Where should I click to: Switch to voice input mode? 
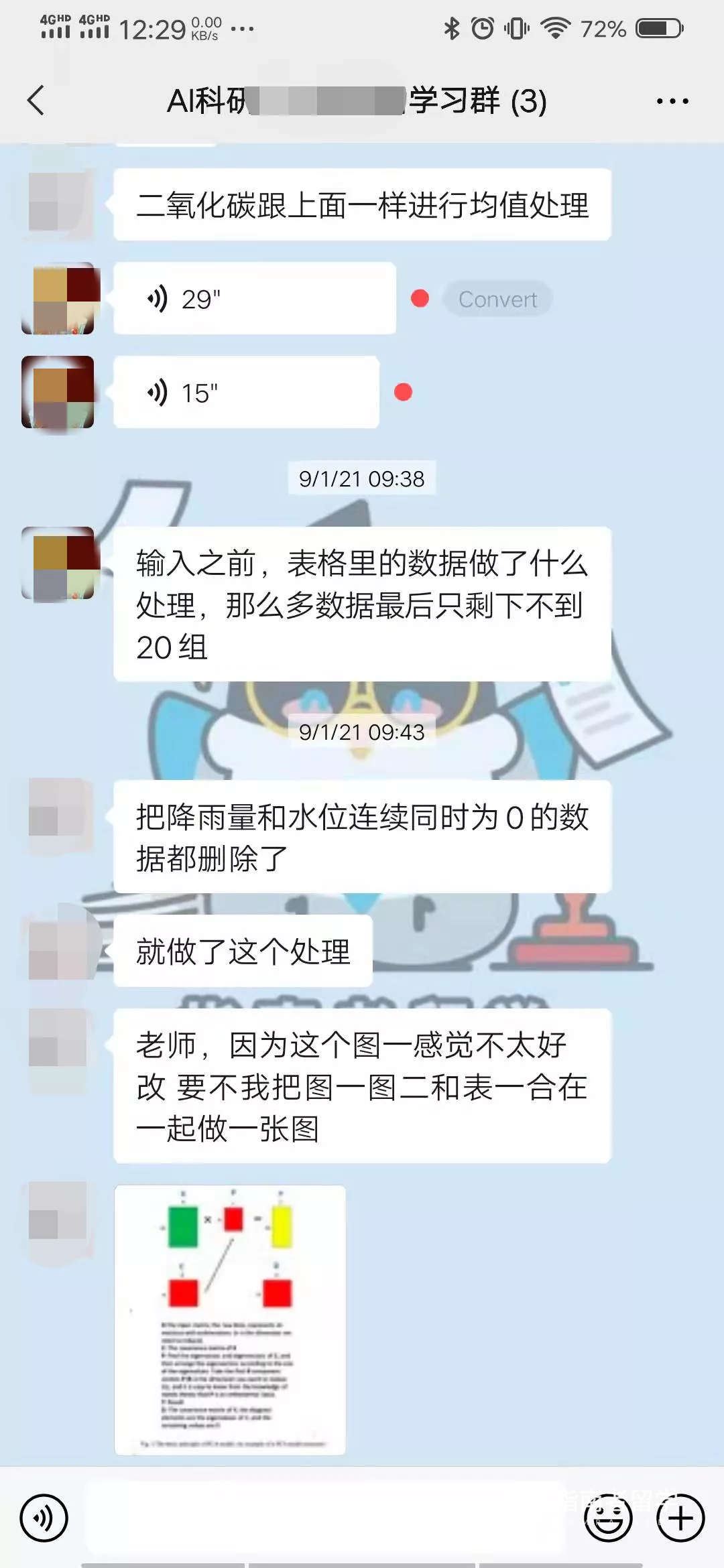point(44,1518)
